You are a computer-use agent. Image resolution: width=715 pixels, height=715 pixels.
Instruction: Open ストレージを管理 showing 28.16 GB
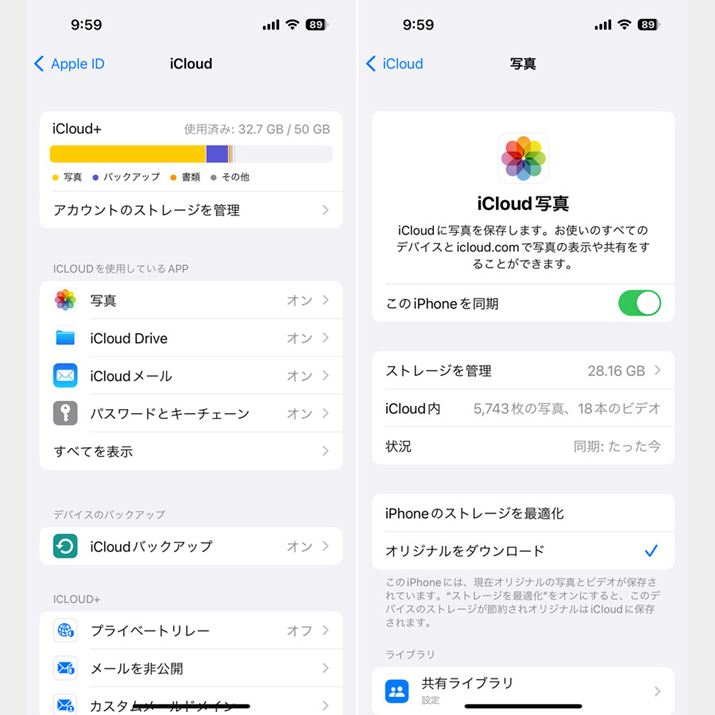tap(523, 371)
